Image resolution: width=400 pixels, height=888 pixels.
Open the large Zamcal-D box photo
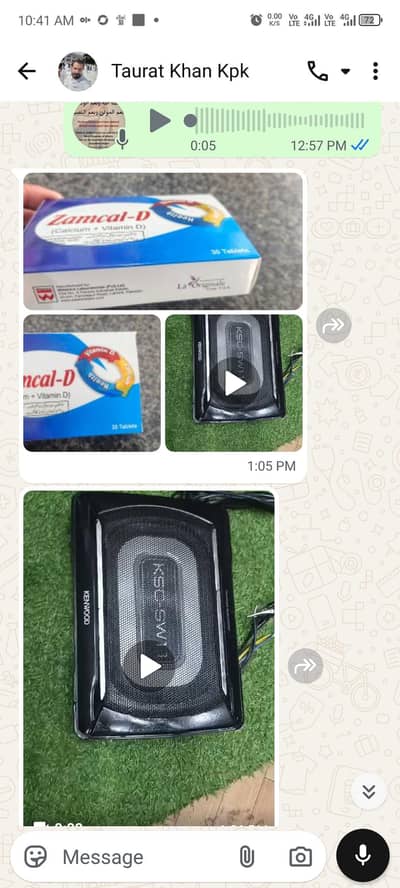tap(163, 241)
